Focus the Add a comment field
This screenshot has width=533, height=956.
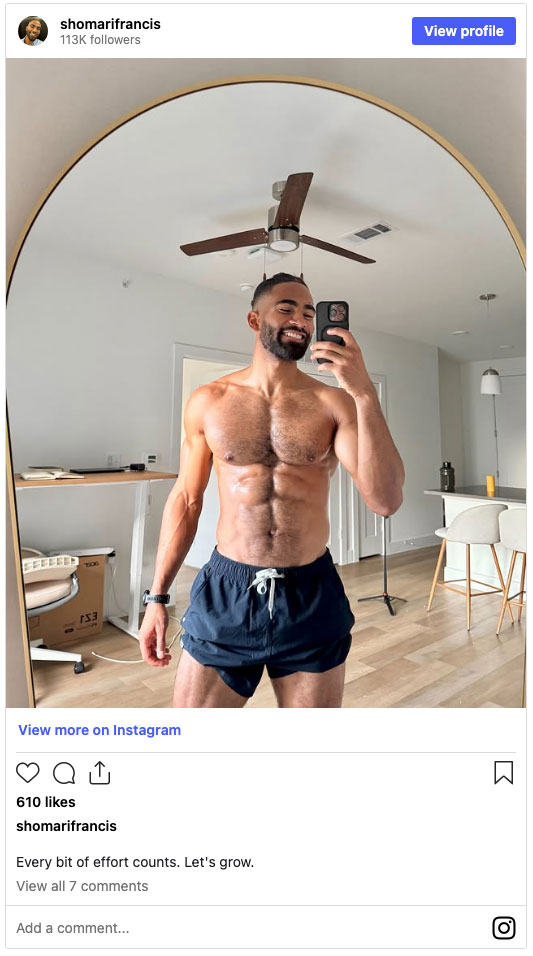pyautogui.click(x=244, y=928)
